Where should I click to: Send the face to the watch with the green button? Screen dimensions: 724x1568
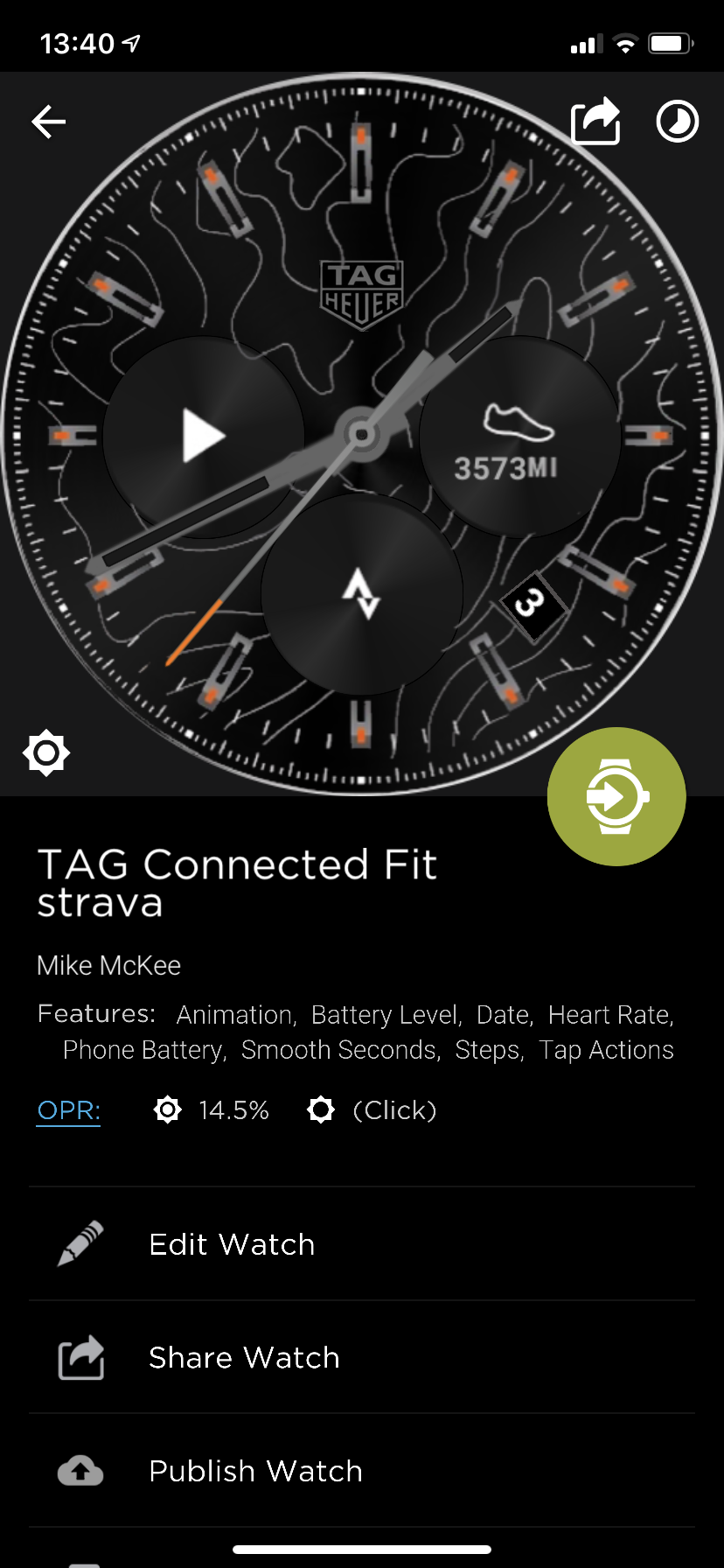point(616,796)
